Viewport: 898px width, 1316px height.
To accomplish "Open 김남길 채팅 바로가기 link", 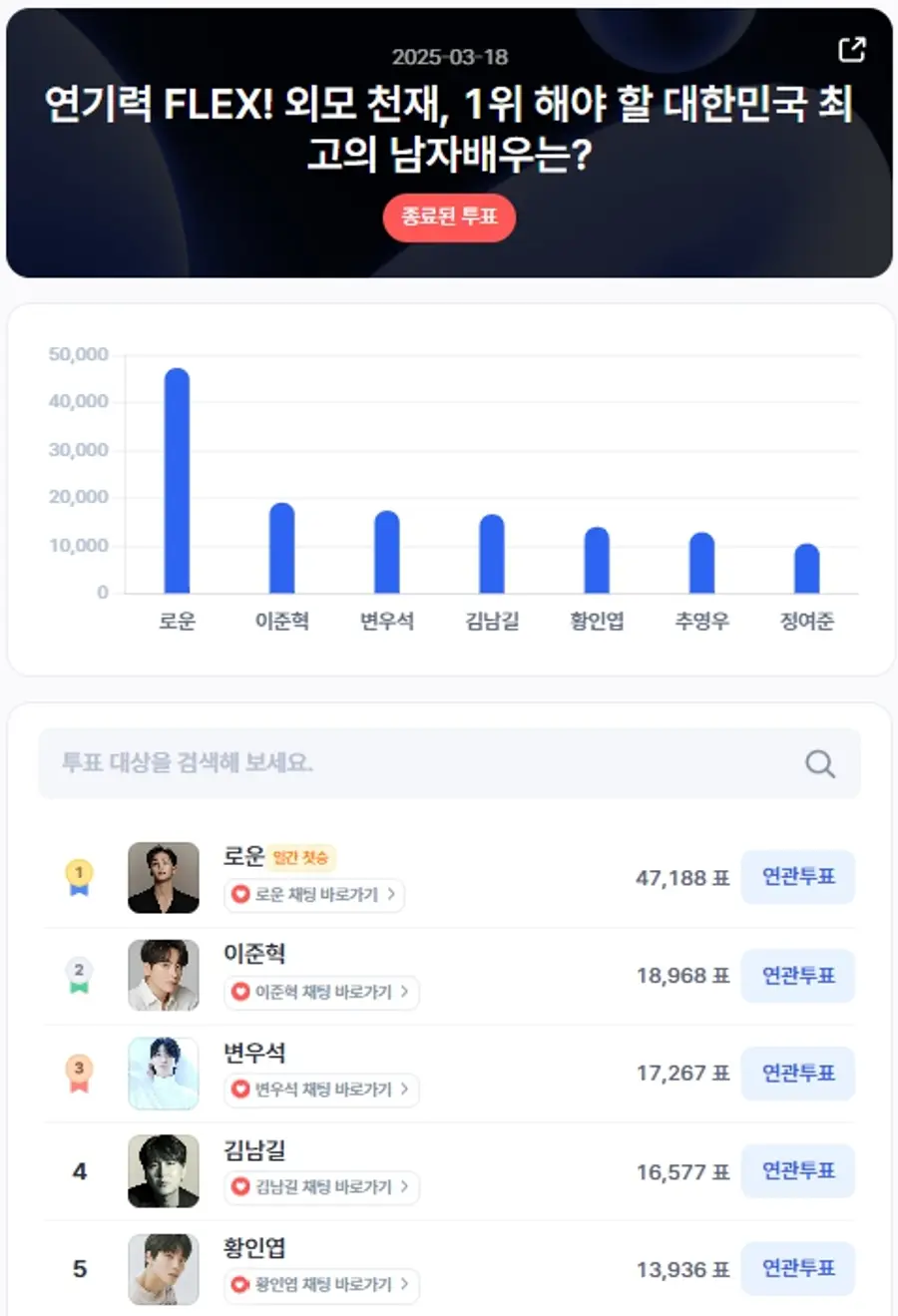I will pyautogui.click(x=321, y=1187).
